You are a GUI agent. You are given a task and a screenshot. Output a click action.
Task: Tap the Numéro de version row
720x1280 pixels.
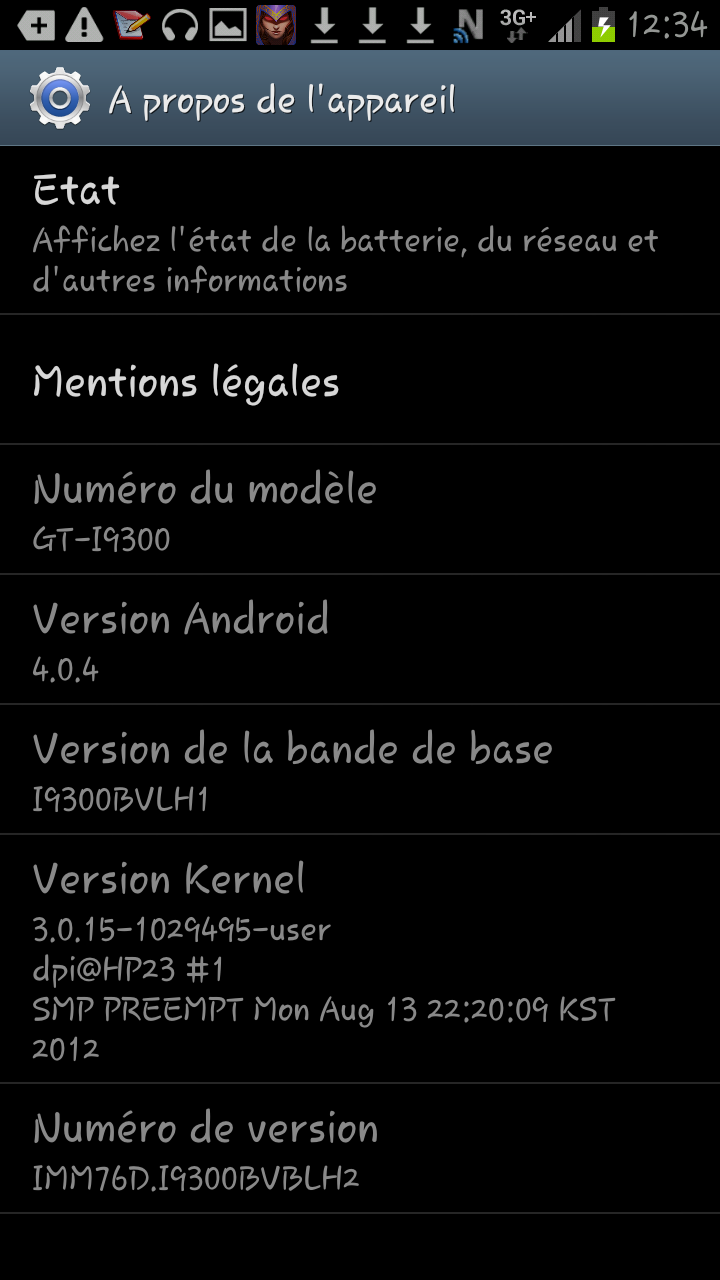(x=360, y=1149)
